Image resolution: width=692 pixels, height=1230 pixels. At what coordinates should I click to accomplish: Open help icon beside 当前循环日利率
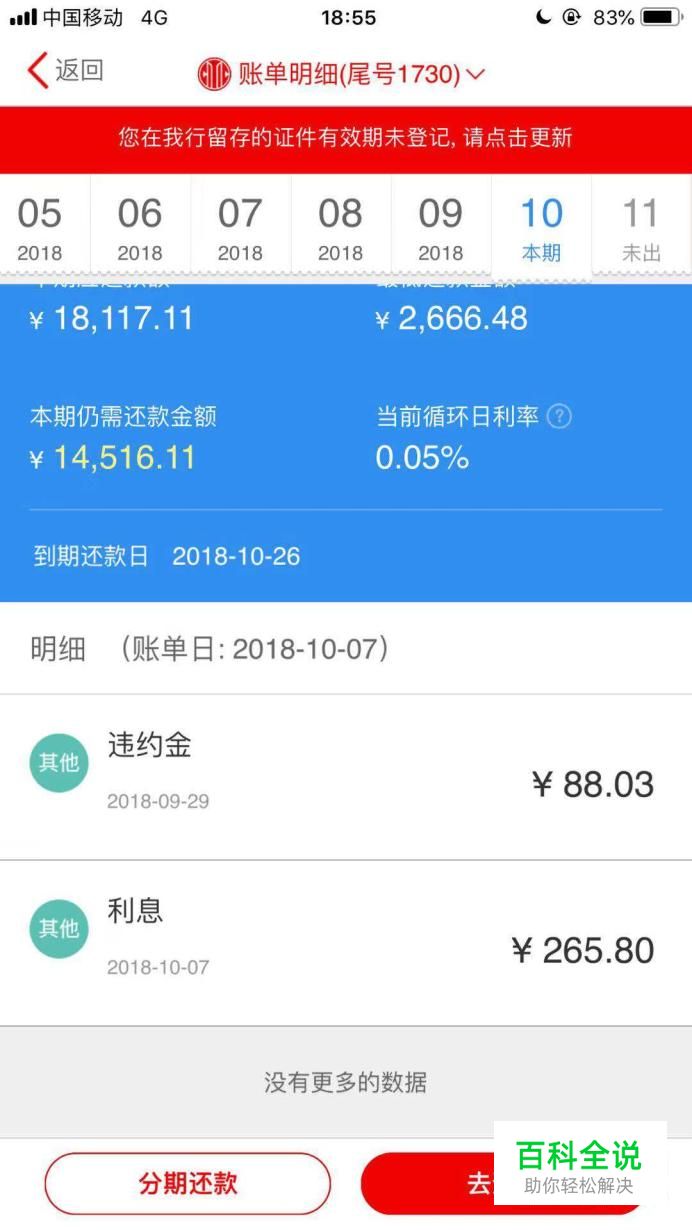(x=560, y=417)
